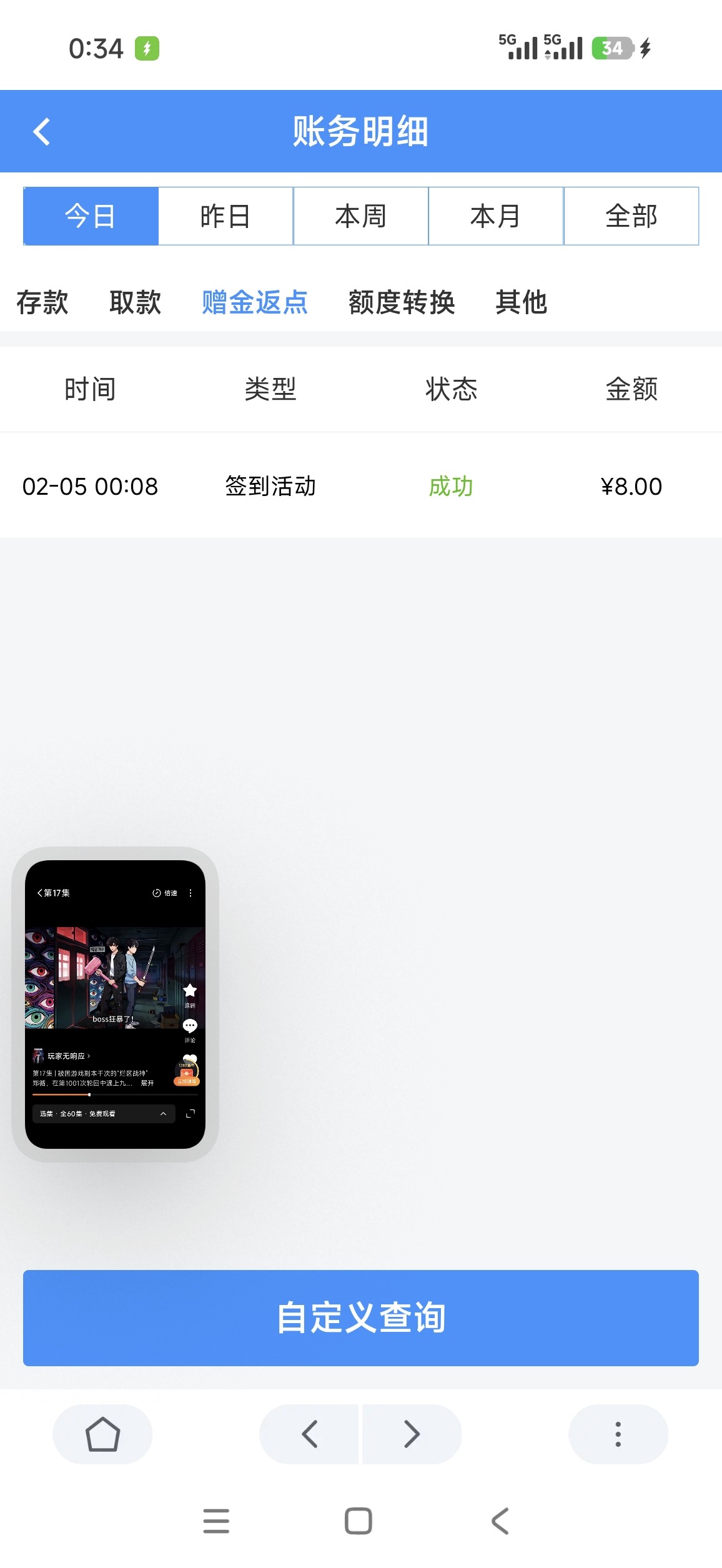View 全部 records
Image resolution: width=722 pixels, height=1568 pixels.
(x=631, y=216)
